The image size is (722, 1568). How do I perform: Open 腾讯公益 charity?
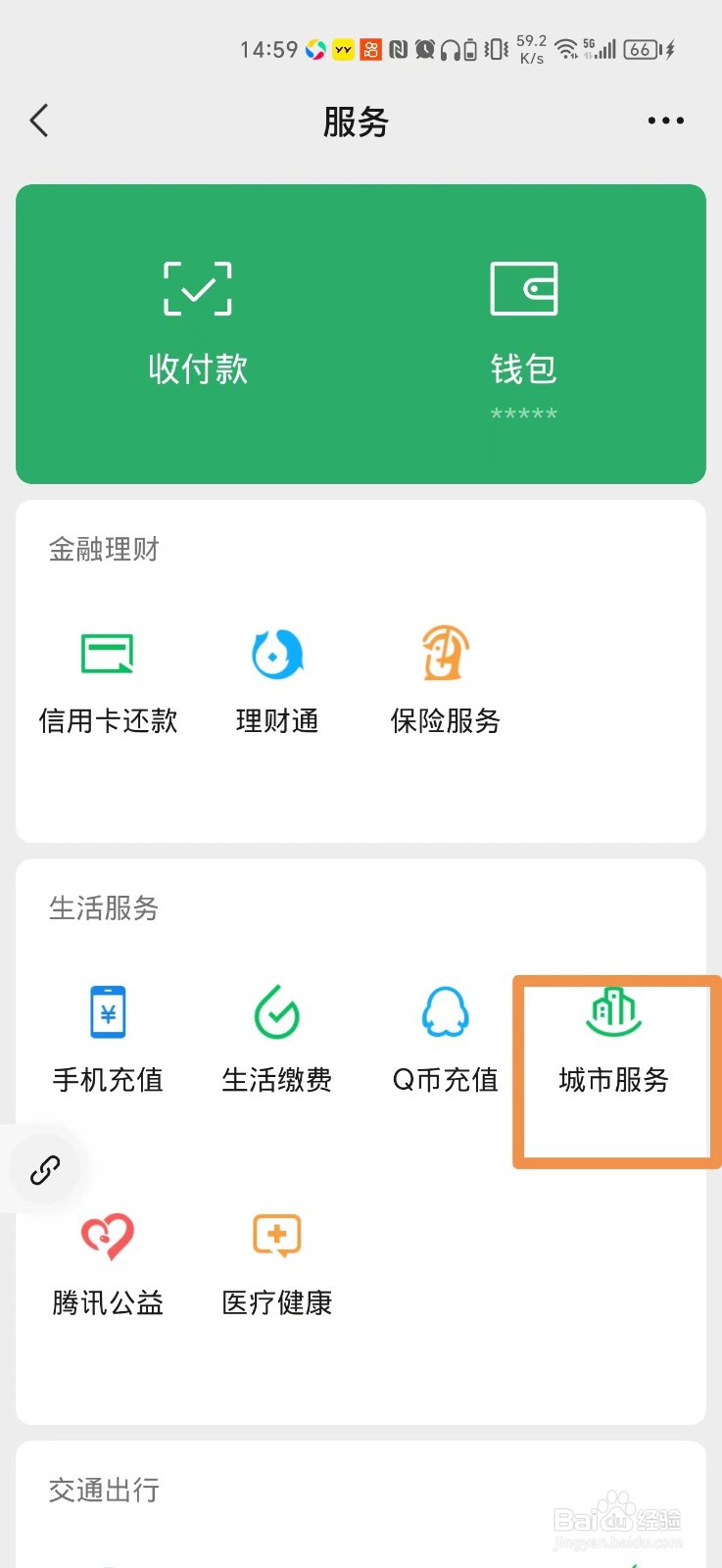[x=108, y=1264]
